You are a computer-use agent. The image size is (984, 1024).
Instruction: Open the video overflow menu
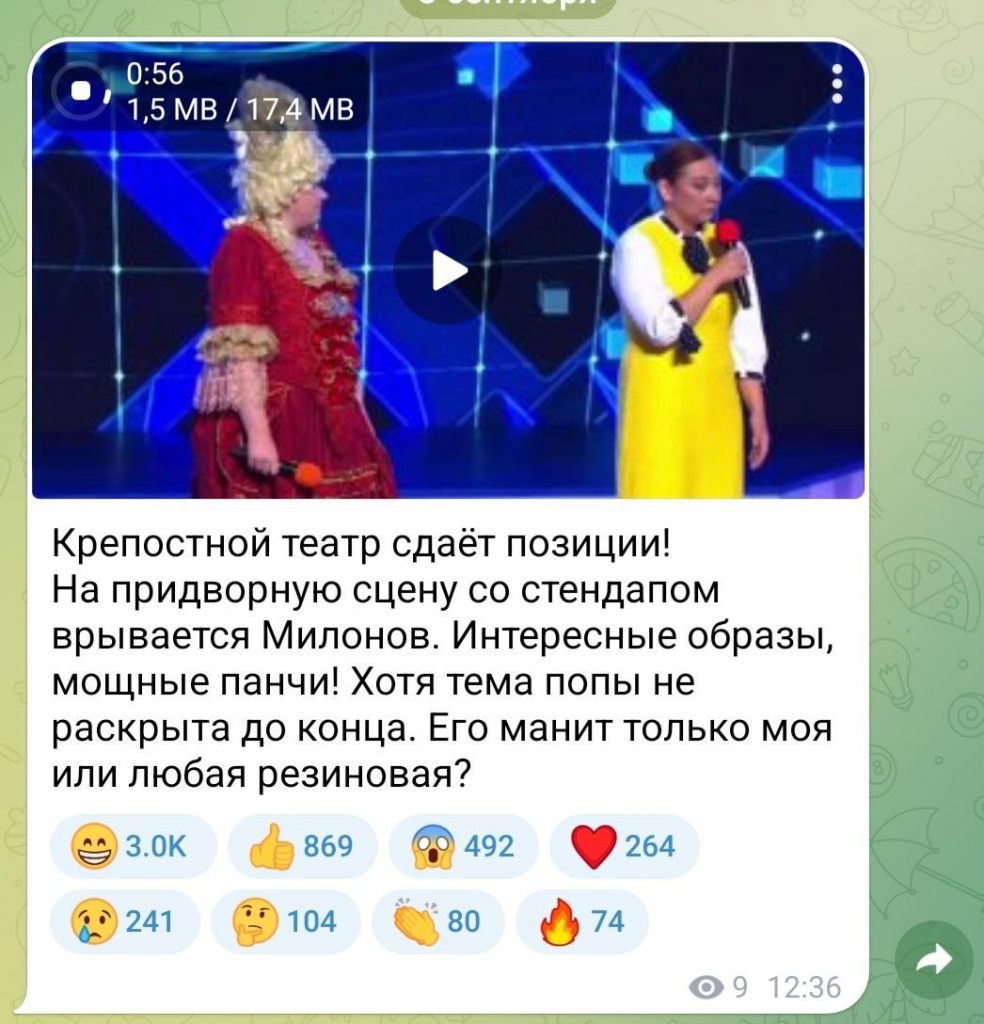(x=837, y=84)
